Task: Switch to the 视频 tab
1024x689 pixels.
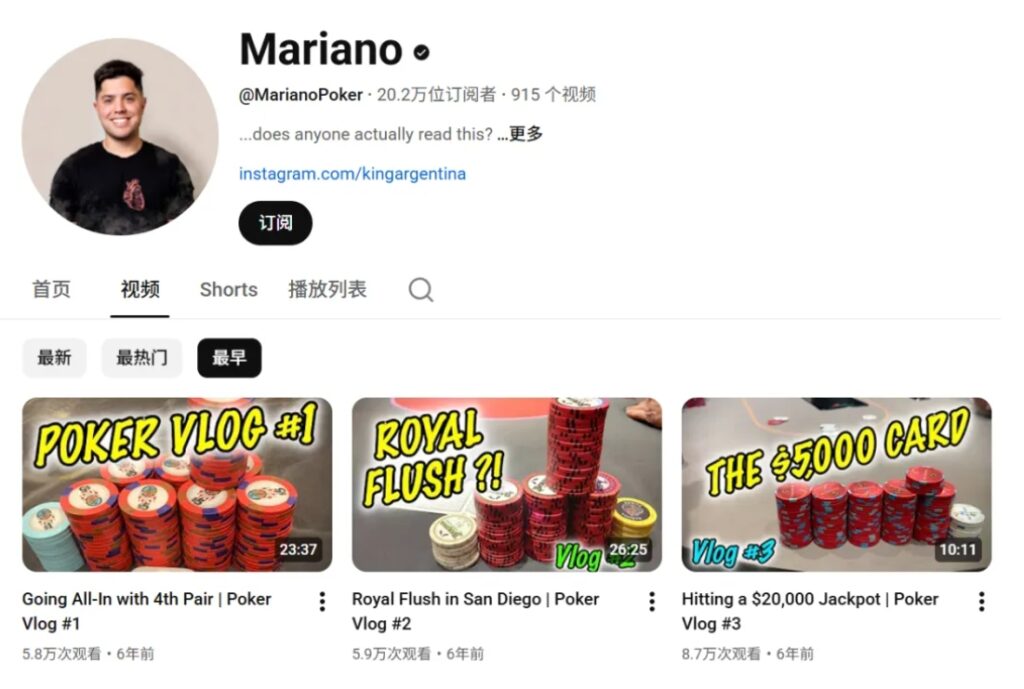Action: pos(140,290)
